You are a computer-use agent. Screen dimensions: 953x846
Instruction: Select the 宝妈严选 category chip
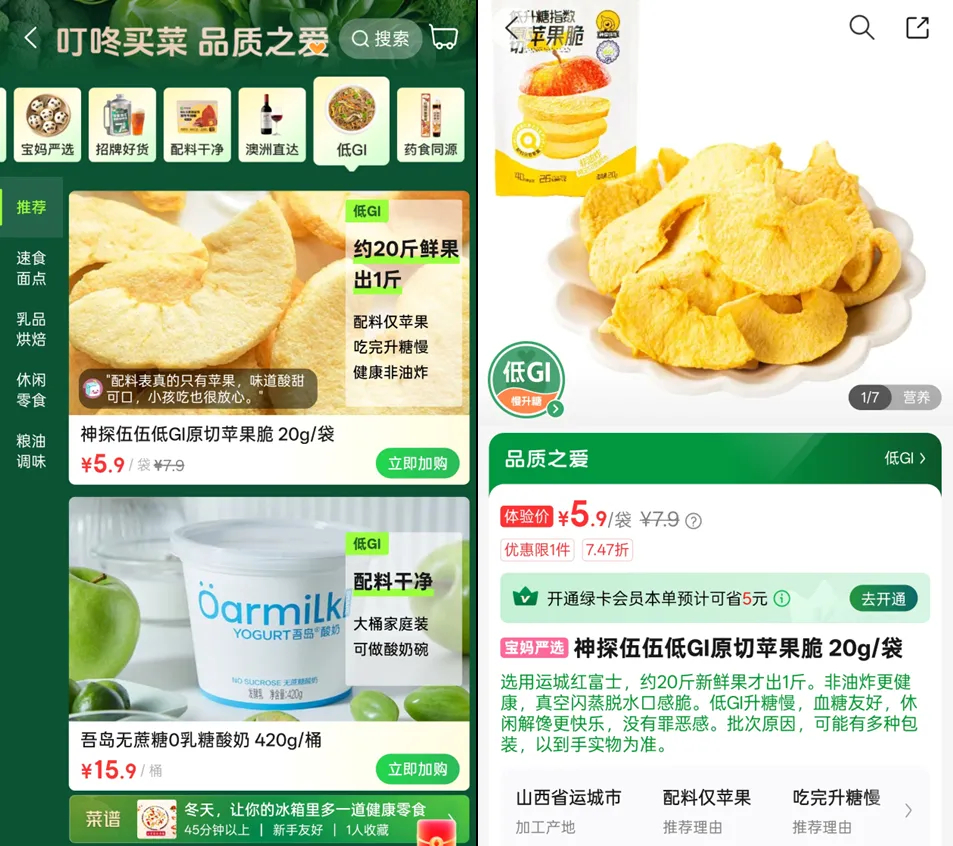pos(48,124)
